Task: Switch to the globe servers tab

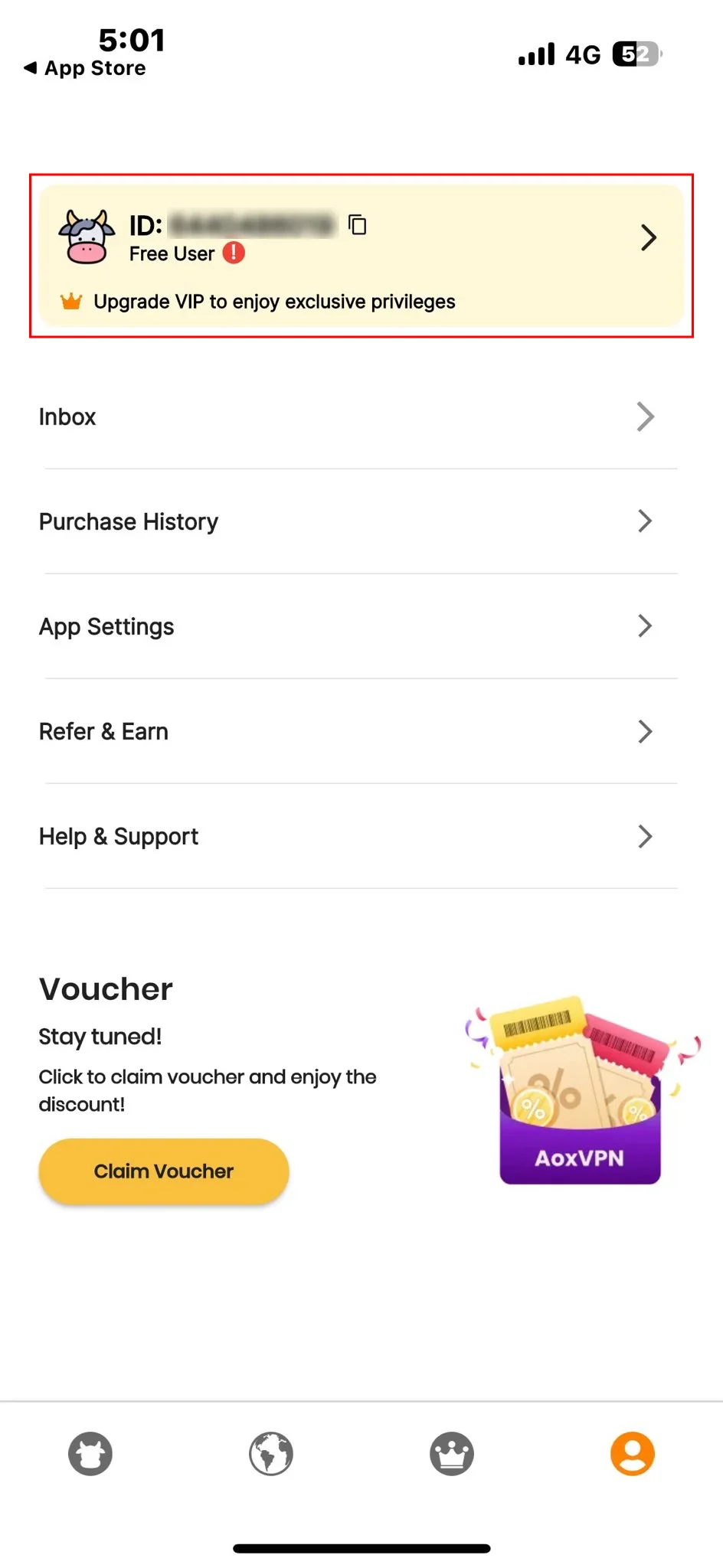Action: [271, 1453]
